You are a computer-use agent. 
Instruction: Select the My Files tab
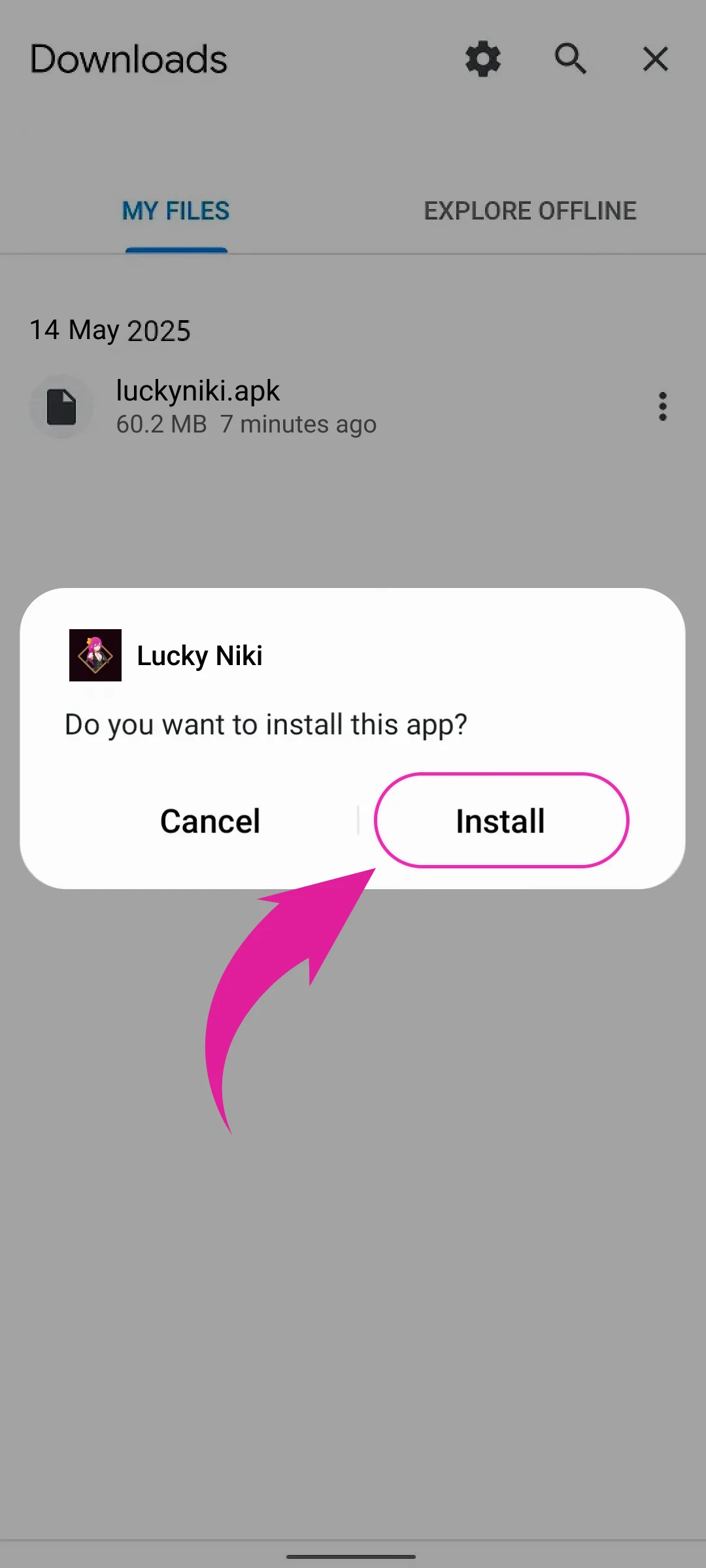tap(176, 211)
